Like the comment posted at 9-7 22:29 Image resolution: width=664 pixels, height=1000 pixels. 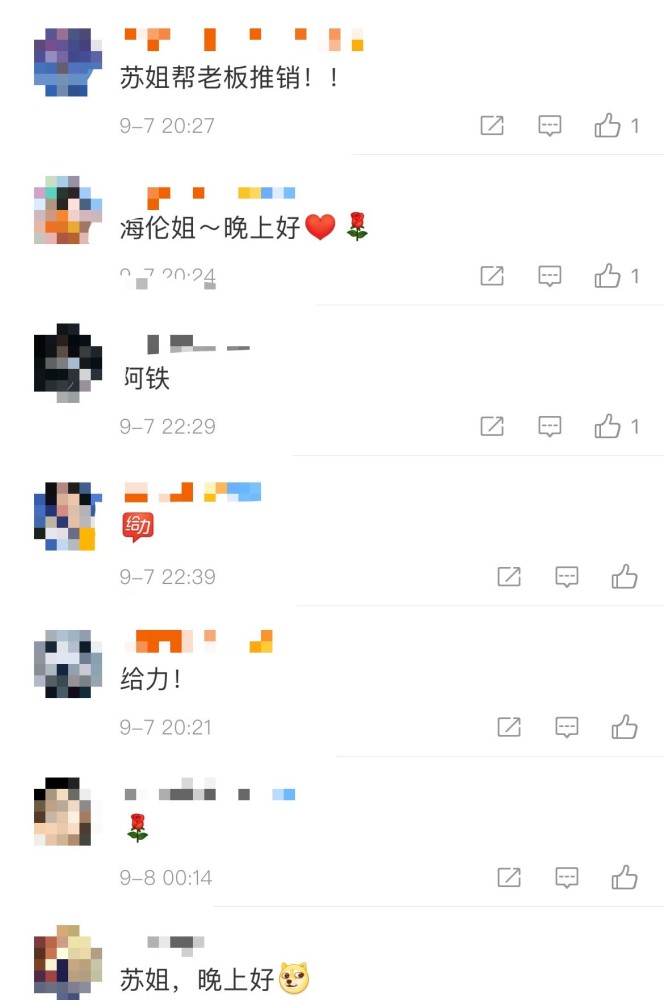coord(608,427)
